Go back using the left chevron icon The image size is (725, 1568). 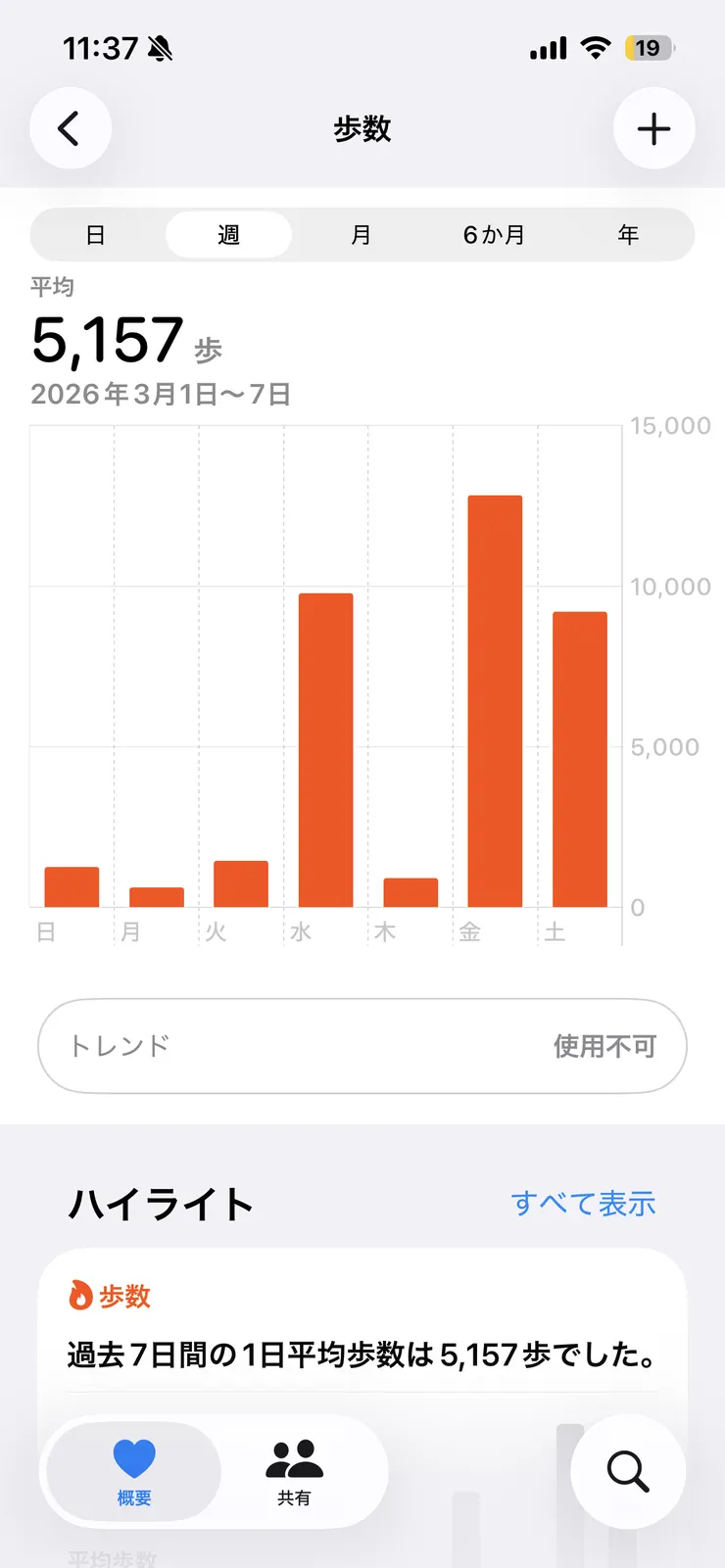pyautogui.click(x=70, y=128)
